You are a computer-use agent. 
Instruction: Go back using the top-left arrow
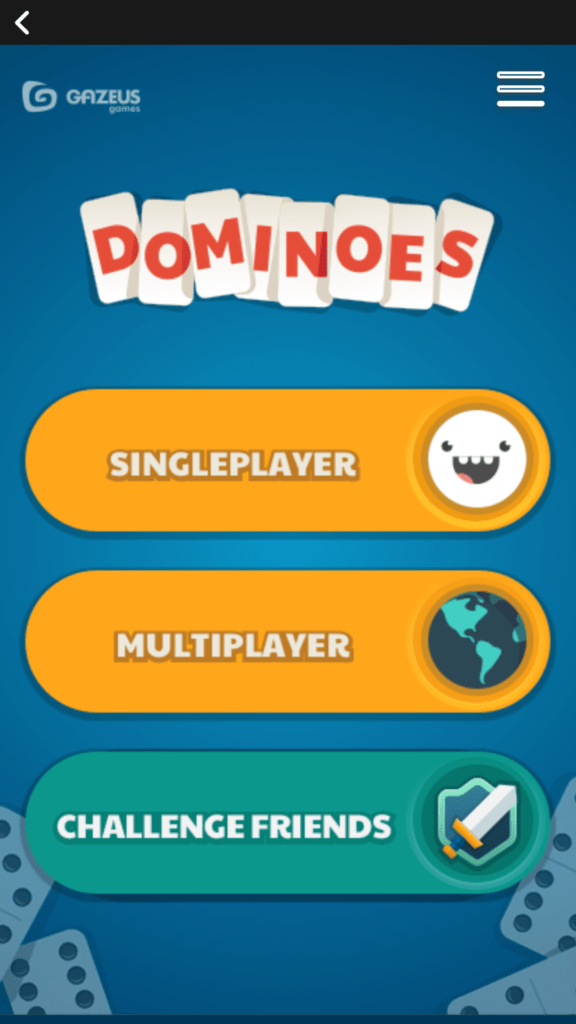22,23
